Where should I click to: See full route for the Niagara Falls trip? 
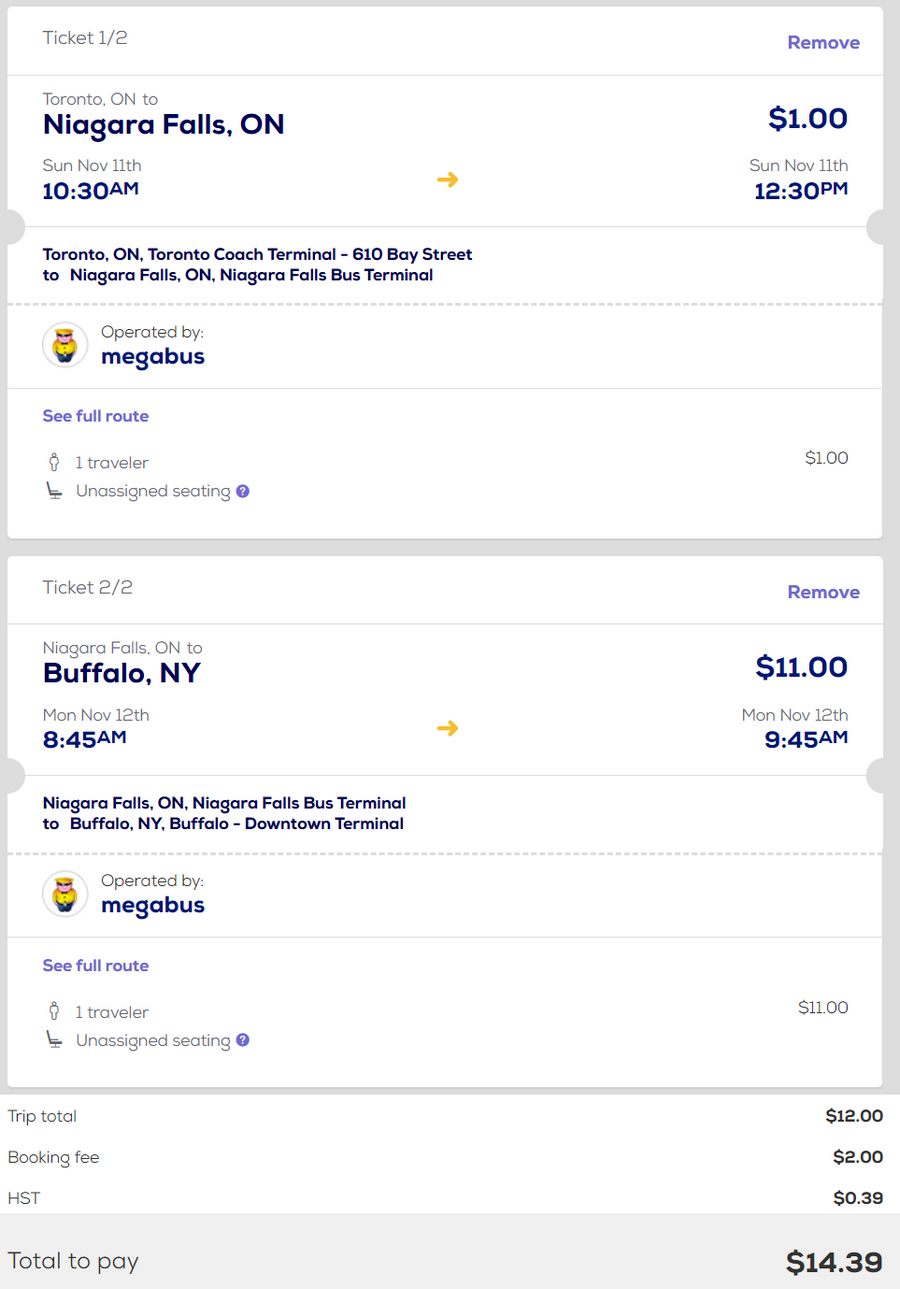95,416
